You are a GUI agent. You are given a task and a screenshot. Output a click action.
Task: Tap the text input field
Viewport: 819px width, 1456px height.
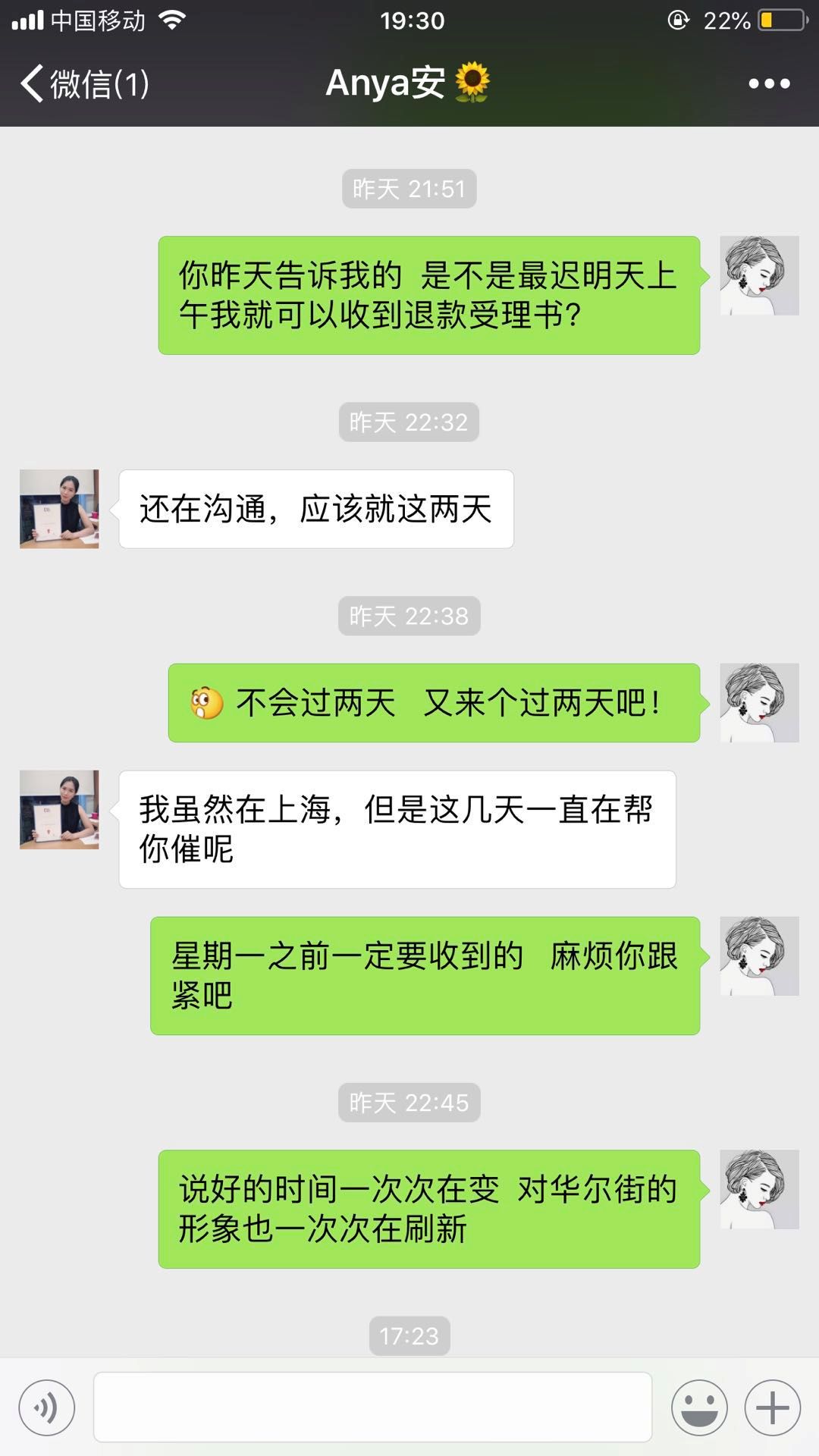pyautogui.click(x=372, y=1407)
